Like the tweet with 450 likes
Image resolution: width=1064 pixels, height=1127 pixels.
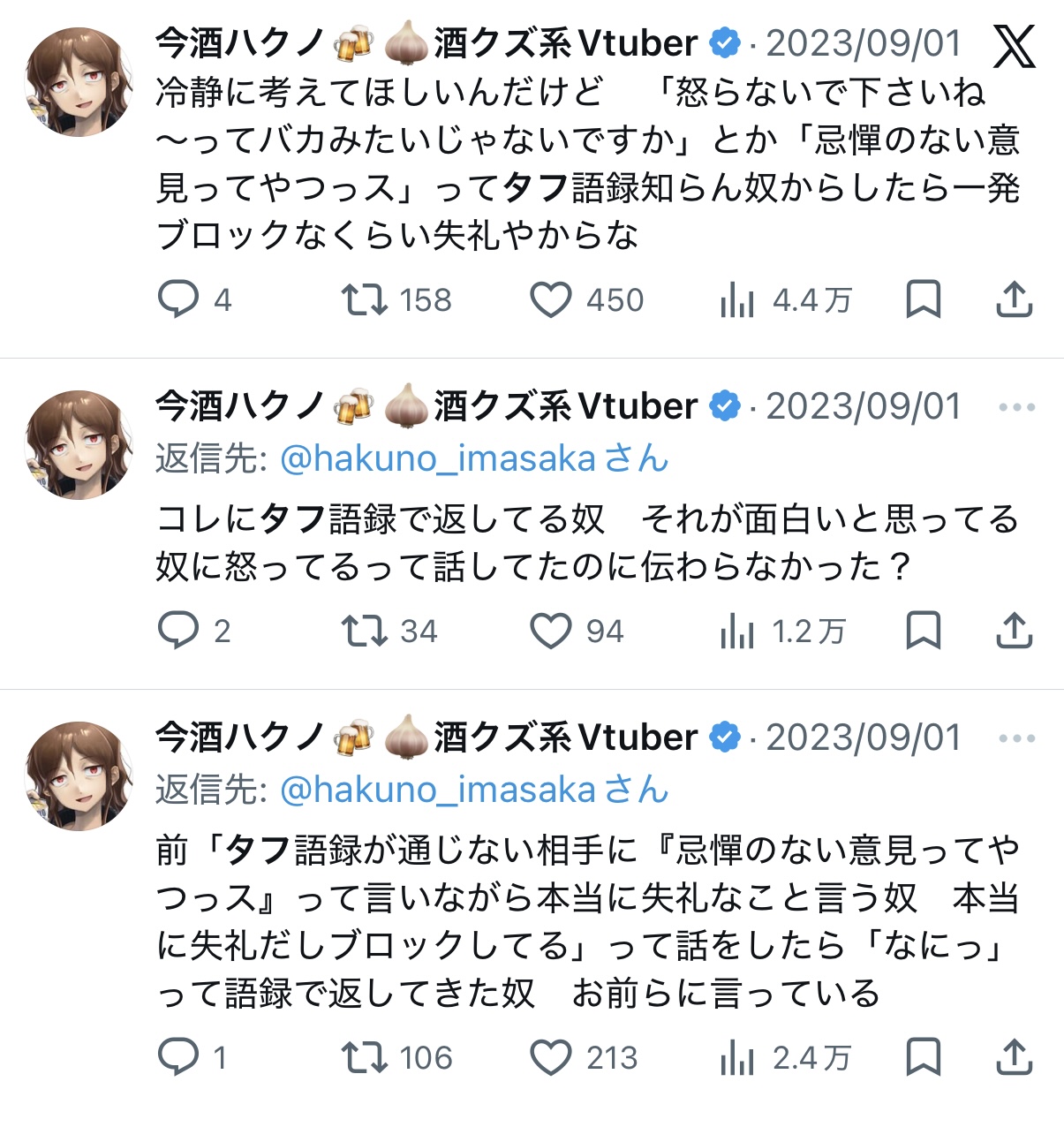pos(550,299)
